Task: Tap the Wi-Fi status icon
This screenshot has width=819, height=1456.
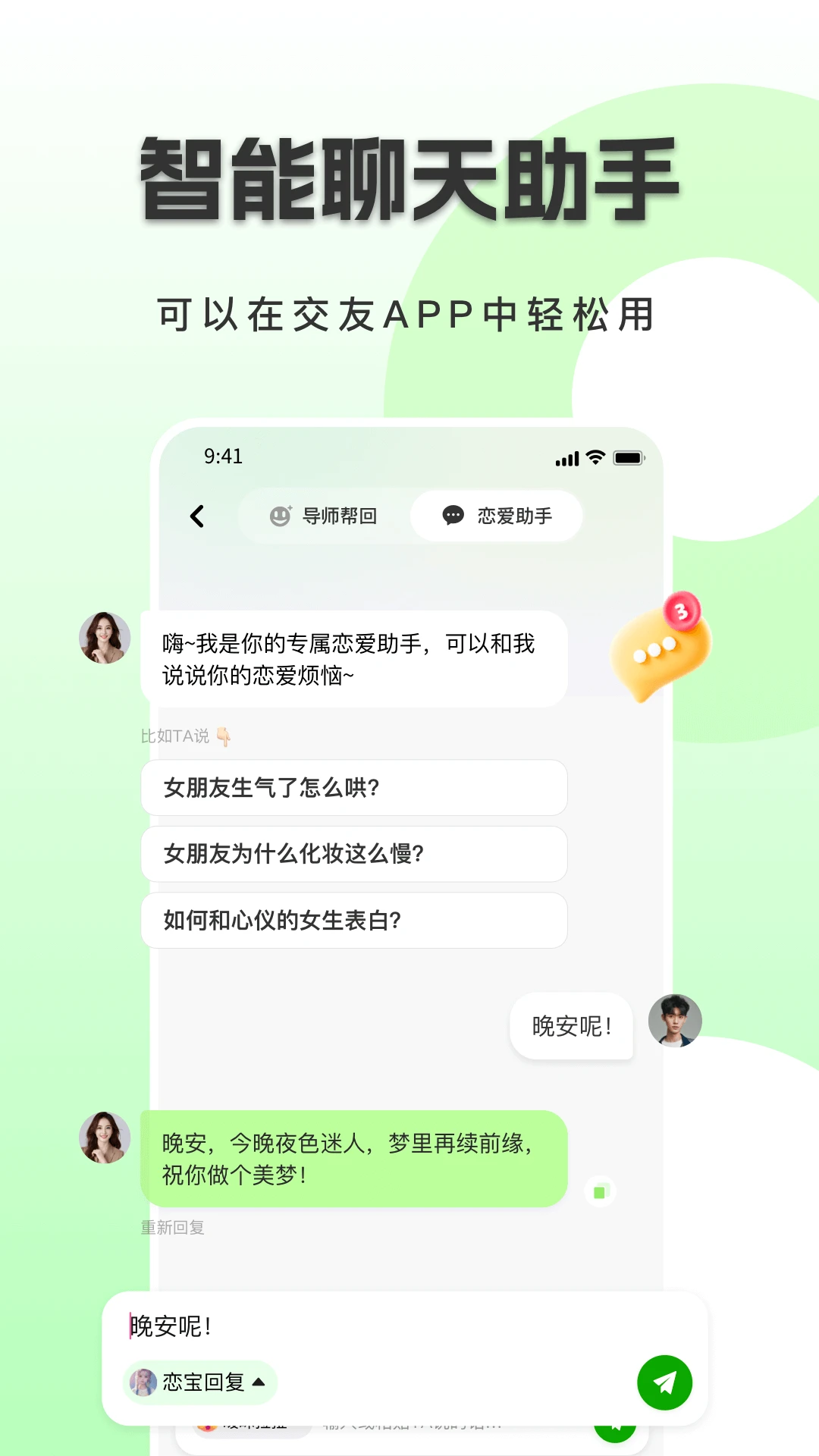Action: point(595,457)
